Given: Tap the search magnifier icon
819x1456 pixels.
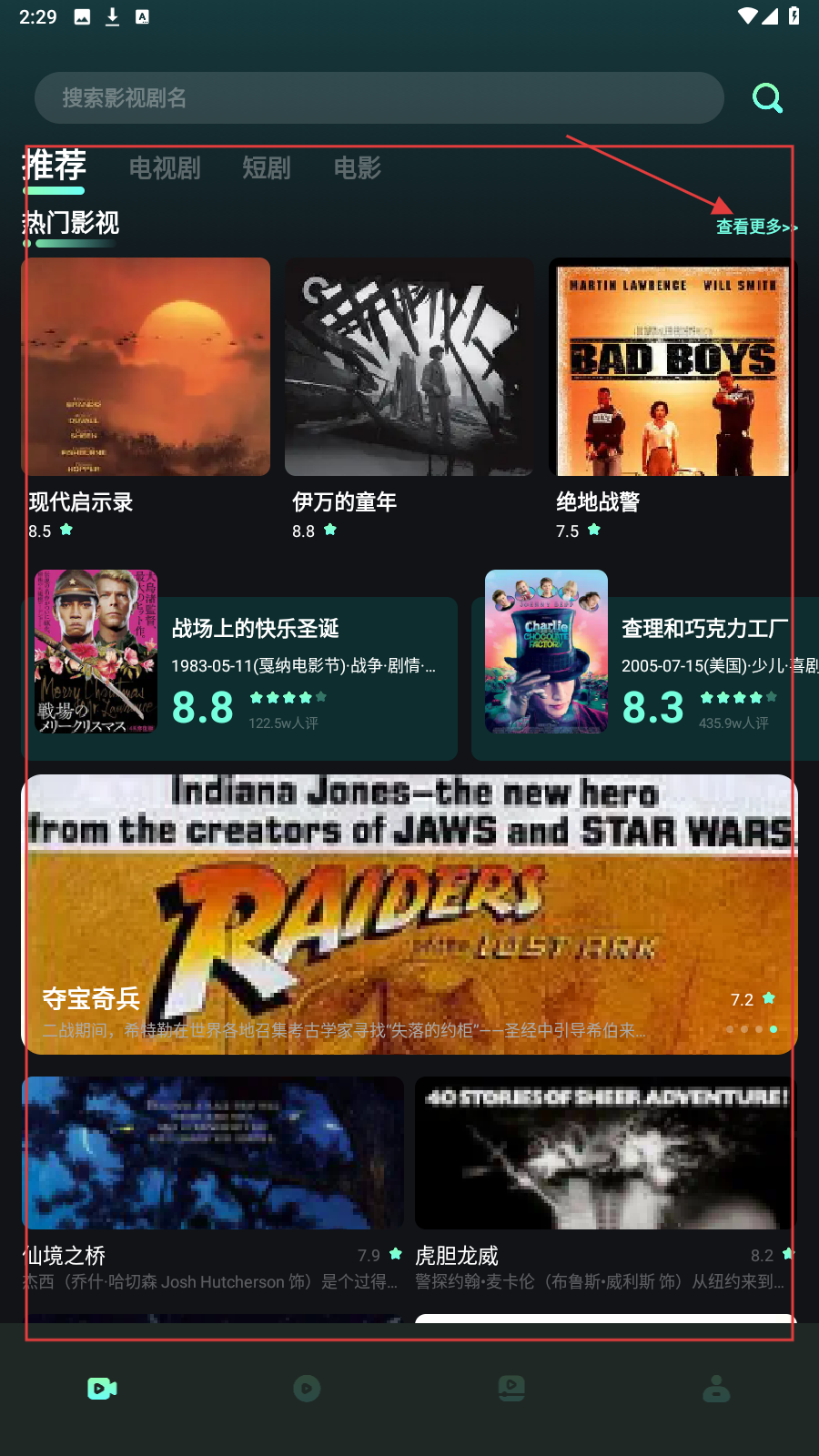Looking at the screenshot, I should pyautogui.click(x=767, y=98).
